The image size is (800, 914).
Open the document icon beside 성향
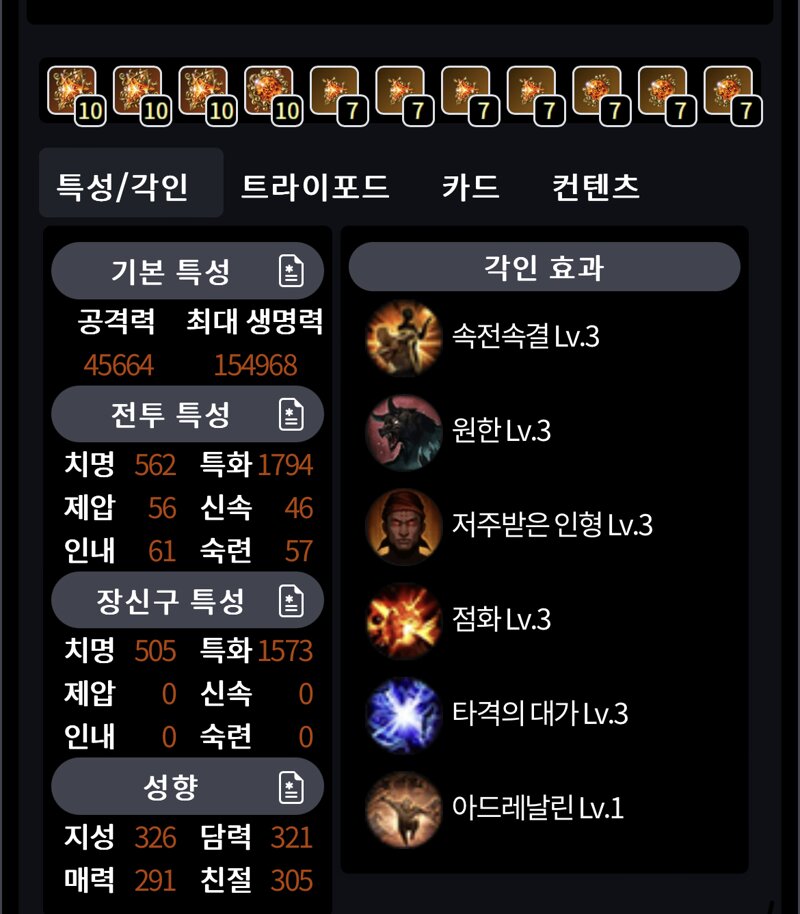click(290, 787)
